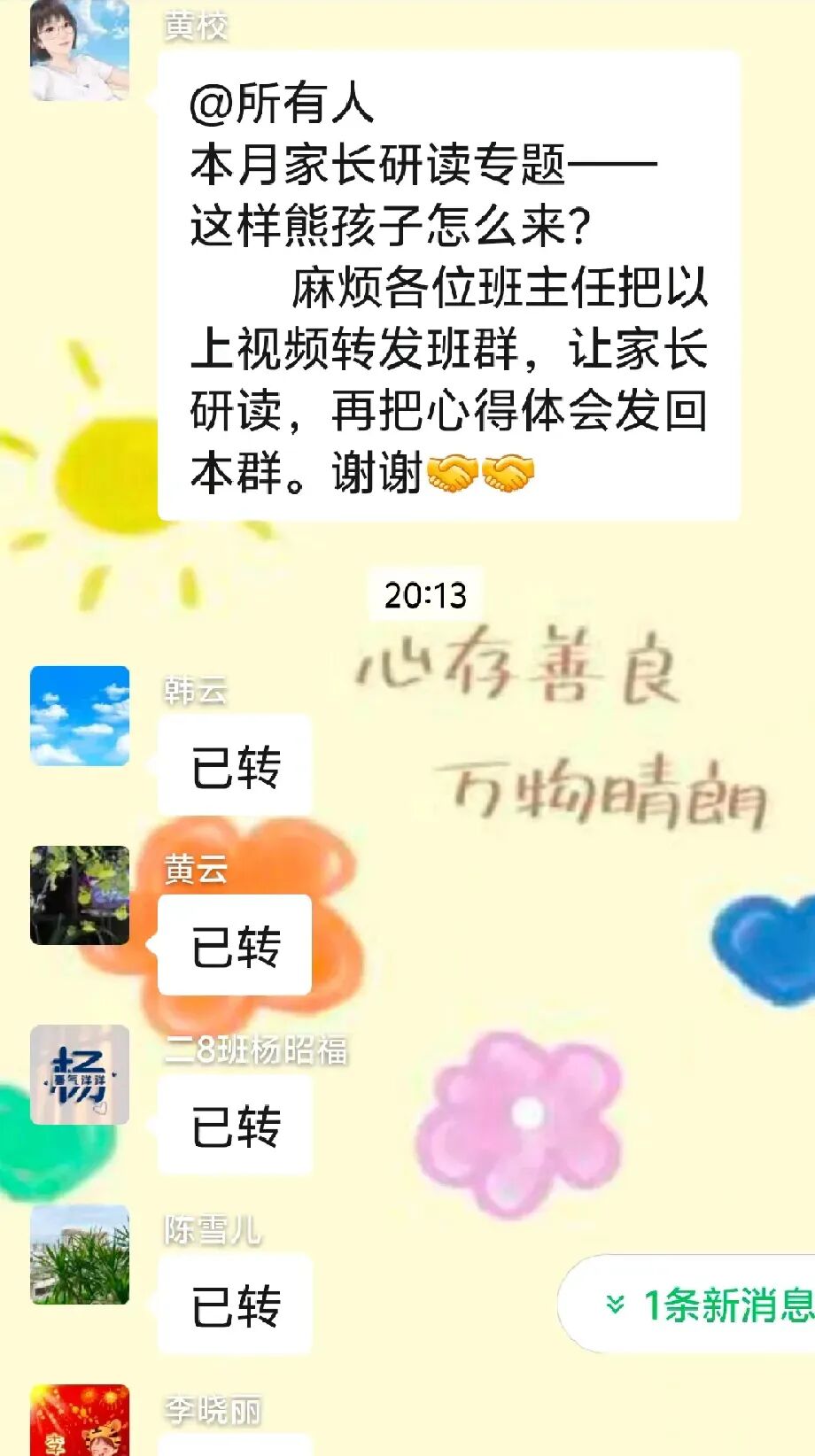Open 二8班杨昭福's profile avatar
This screenshot has width=815, height=1456.
80,1075
